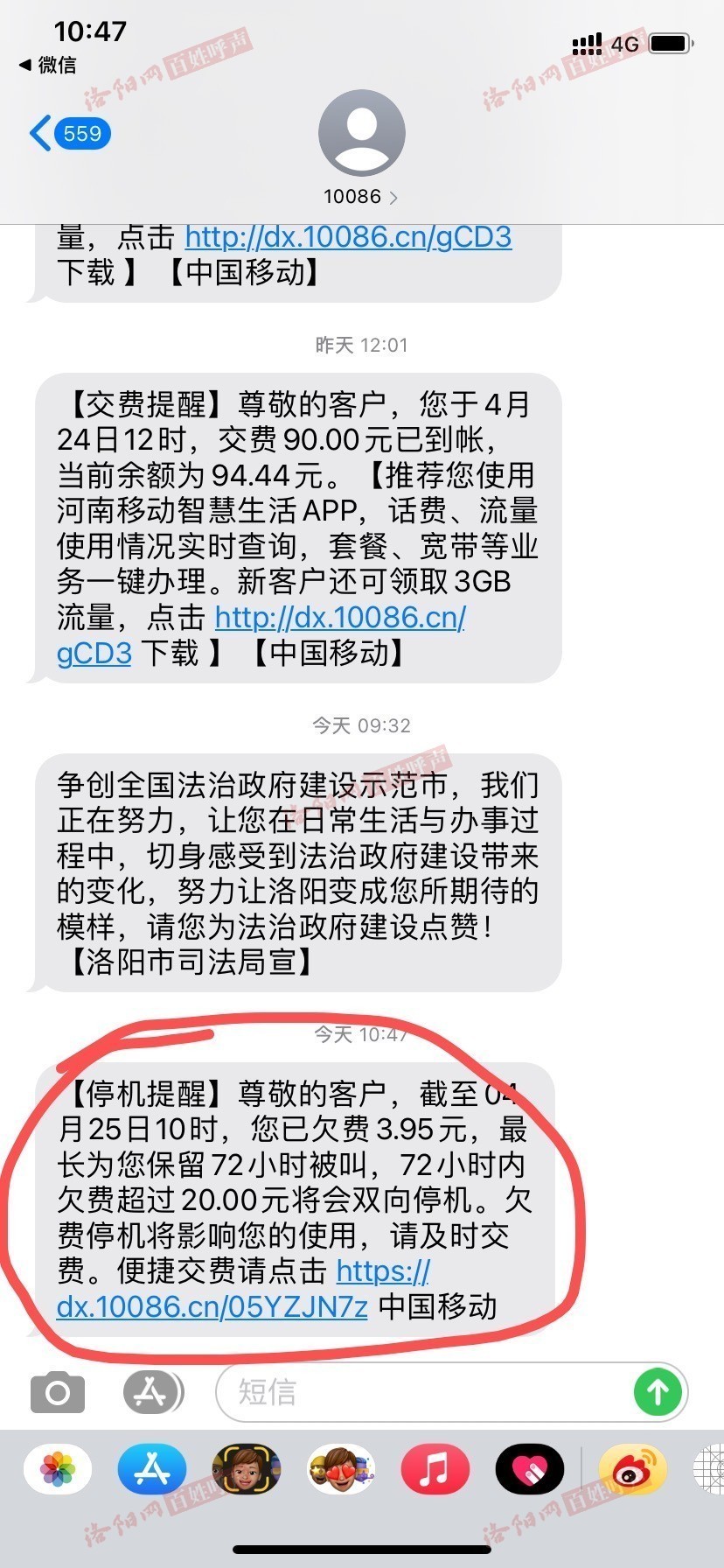724x1568 pixels.
Task: Open Memoji in the app drawer
Action: pos(247,1468)
